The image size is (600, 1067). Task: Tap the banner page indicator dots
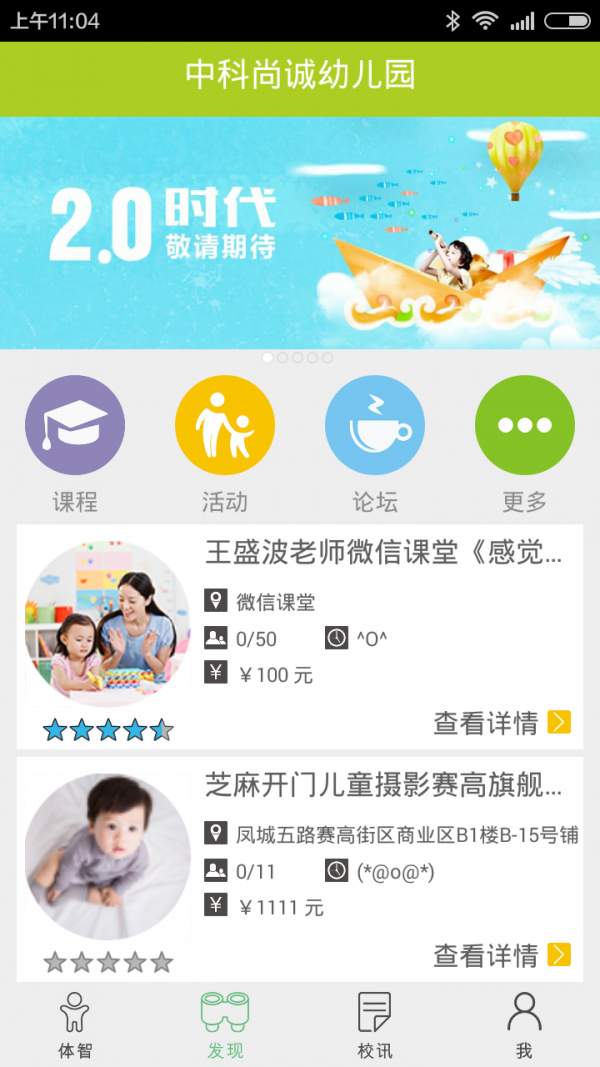298,357
